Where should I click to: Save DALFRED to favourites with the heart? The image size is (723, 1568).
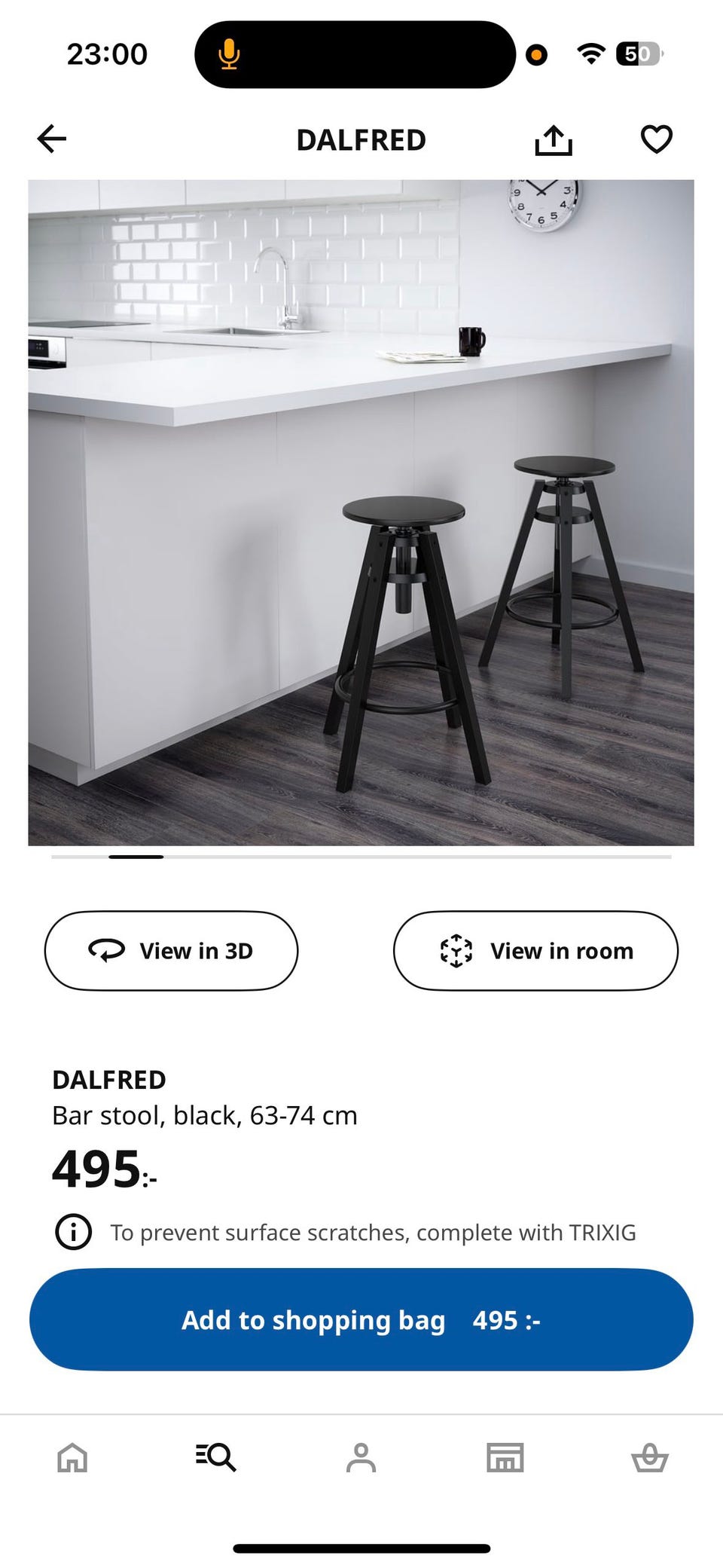656,139
